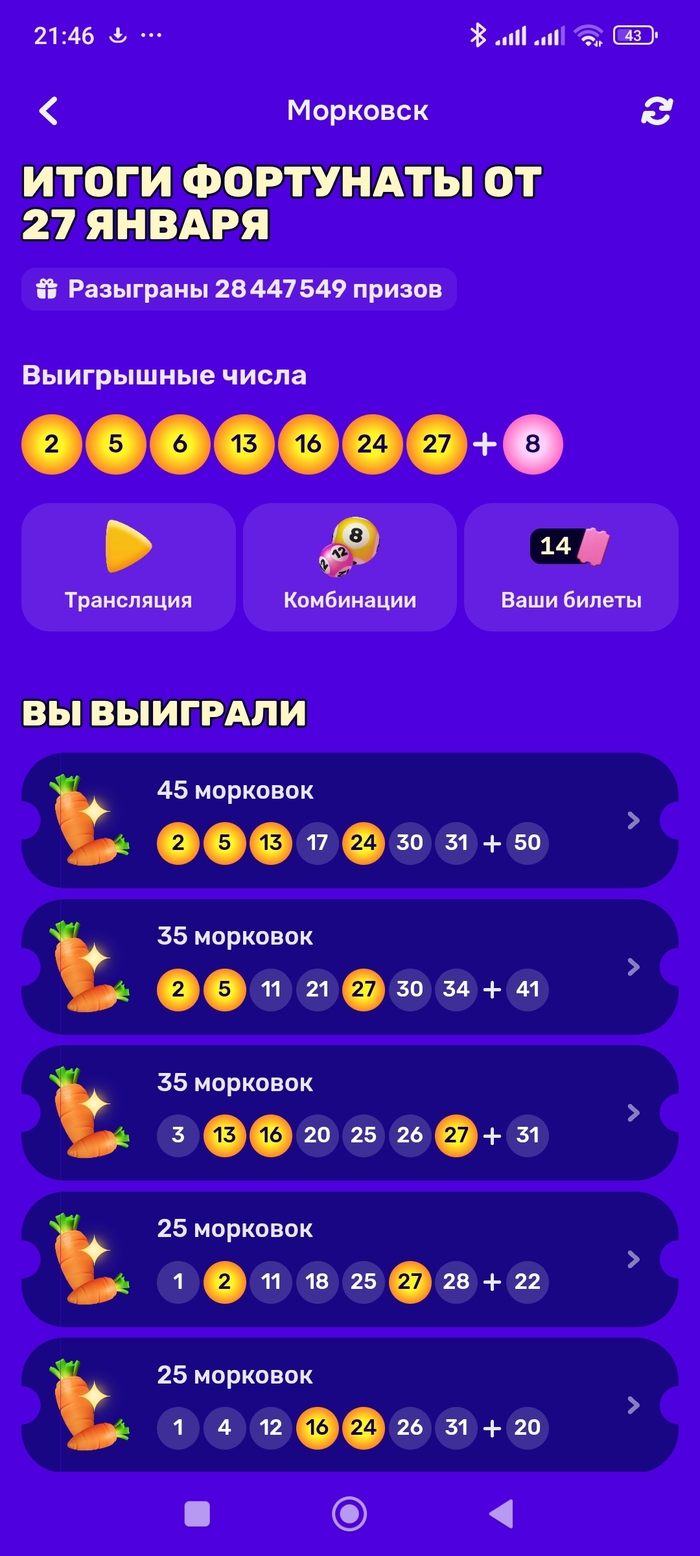Tap the system home button

[x=349, y=1514]
